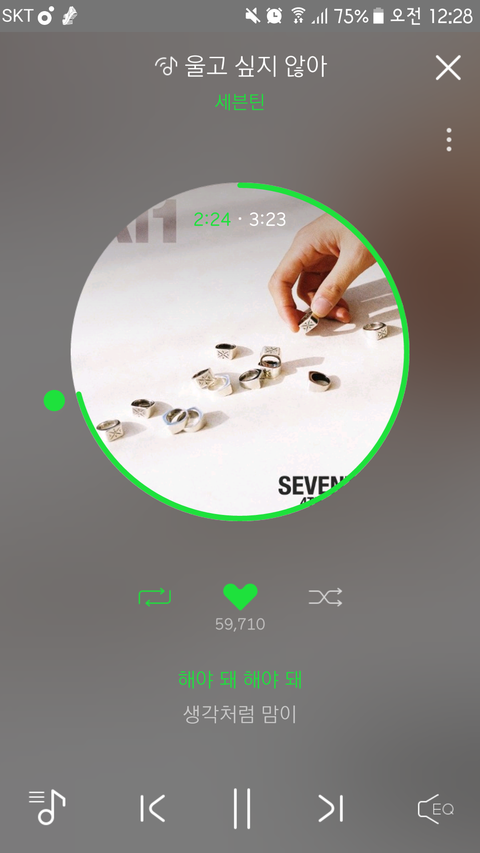480x853 pixels.
Task: Open the three-dot overflow menu
Action: coord(448,140)
